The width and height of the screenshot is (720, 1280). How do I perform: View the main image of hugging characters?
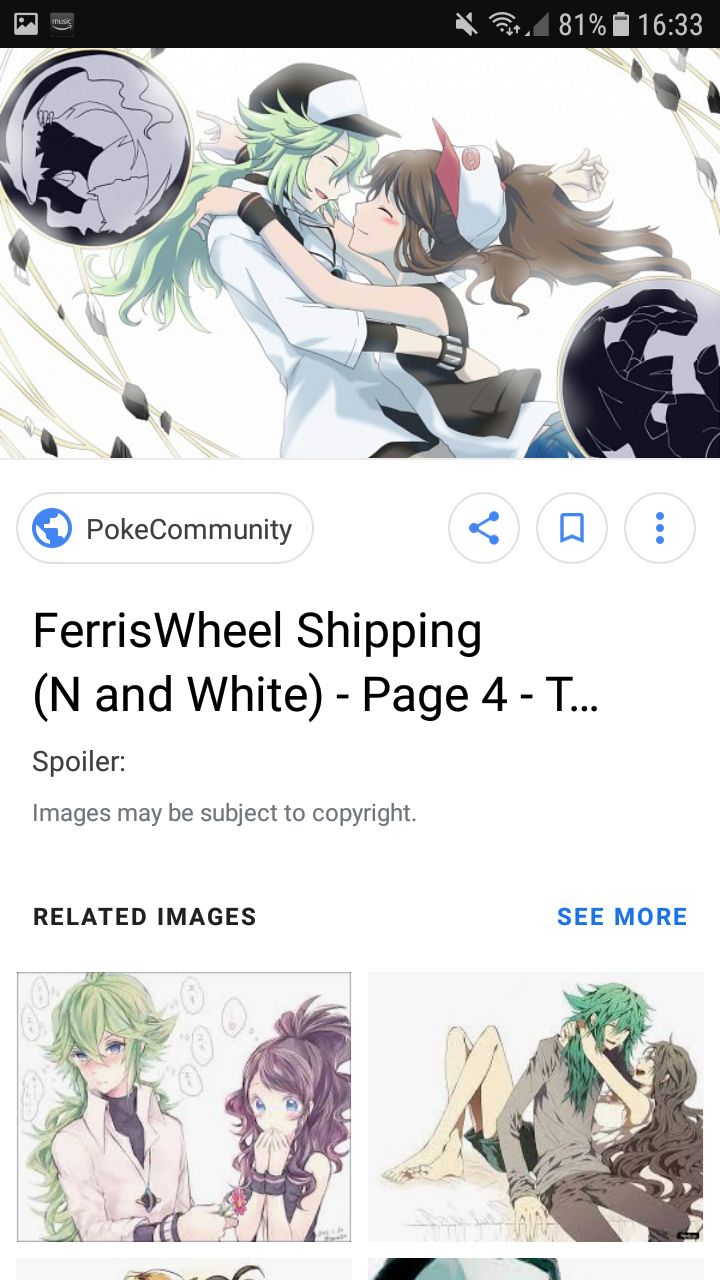click(360, 253)
